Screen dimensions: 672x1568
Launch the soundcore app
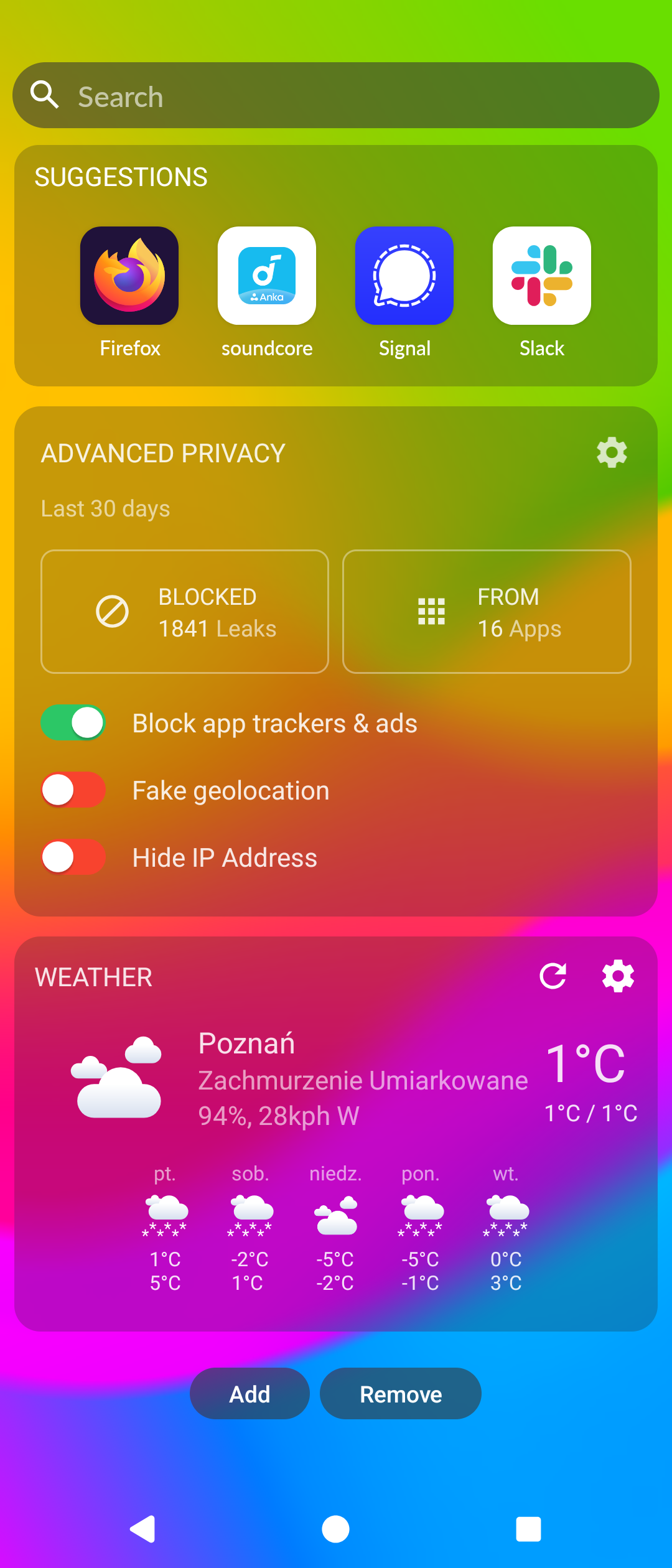tap(267, 276)
